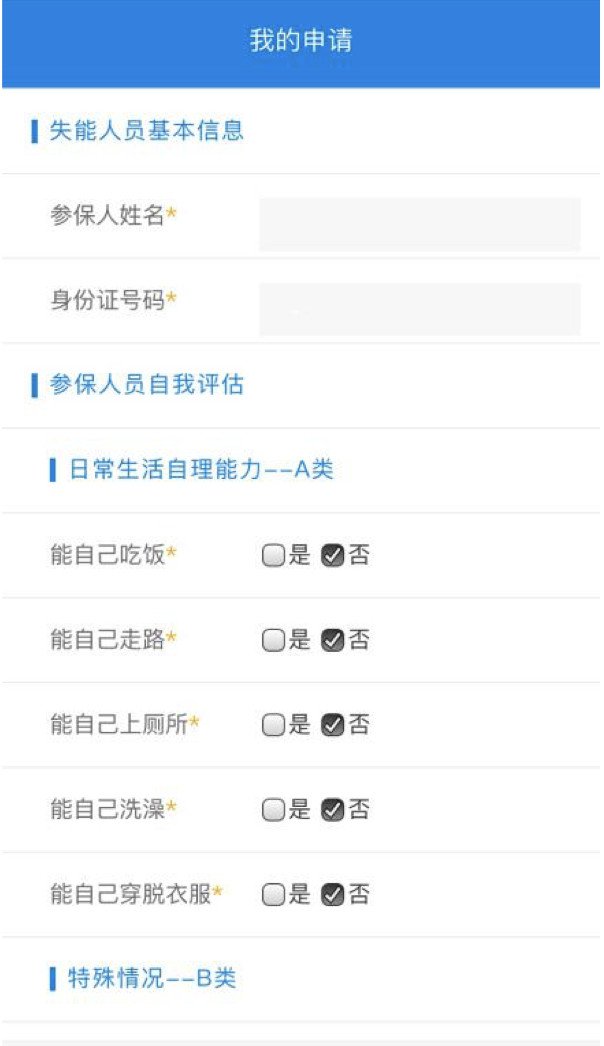Screen dimensions: 604x1046
Task: Check 是 for 能自己吃饭
Action: point(273,556)
